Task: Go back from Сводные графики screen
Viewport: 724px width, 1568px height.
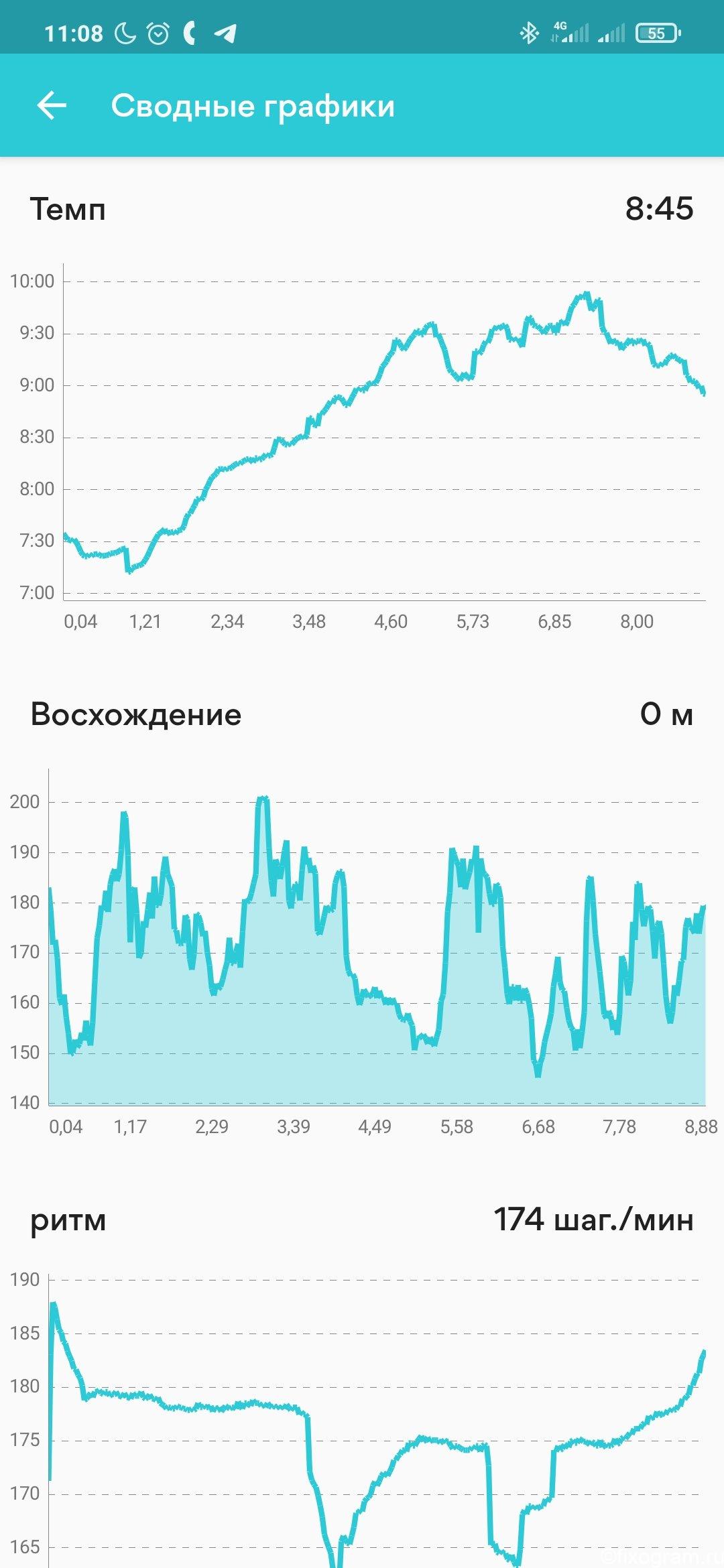Action: (x=52, y=106)
